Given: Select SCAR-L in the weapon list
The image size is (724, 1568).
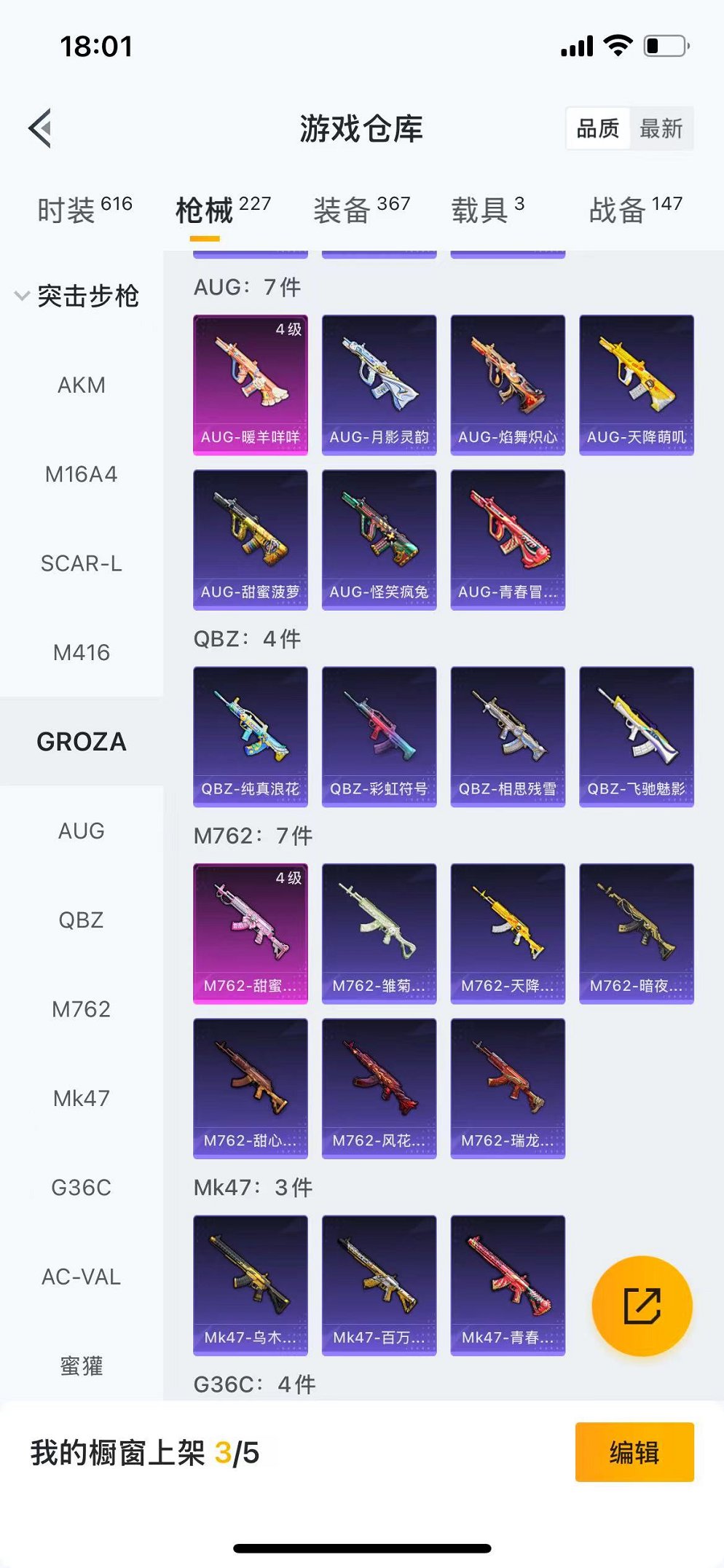Looking at the screenshot, I should click(81, 563).
